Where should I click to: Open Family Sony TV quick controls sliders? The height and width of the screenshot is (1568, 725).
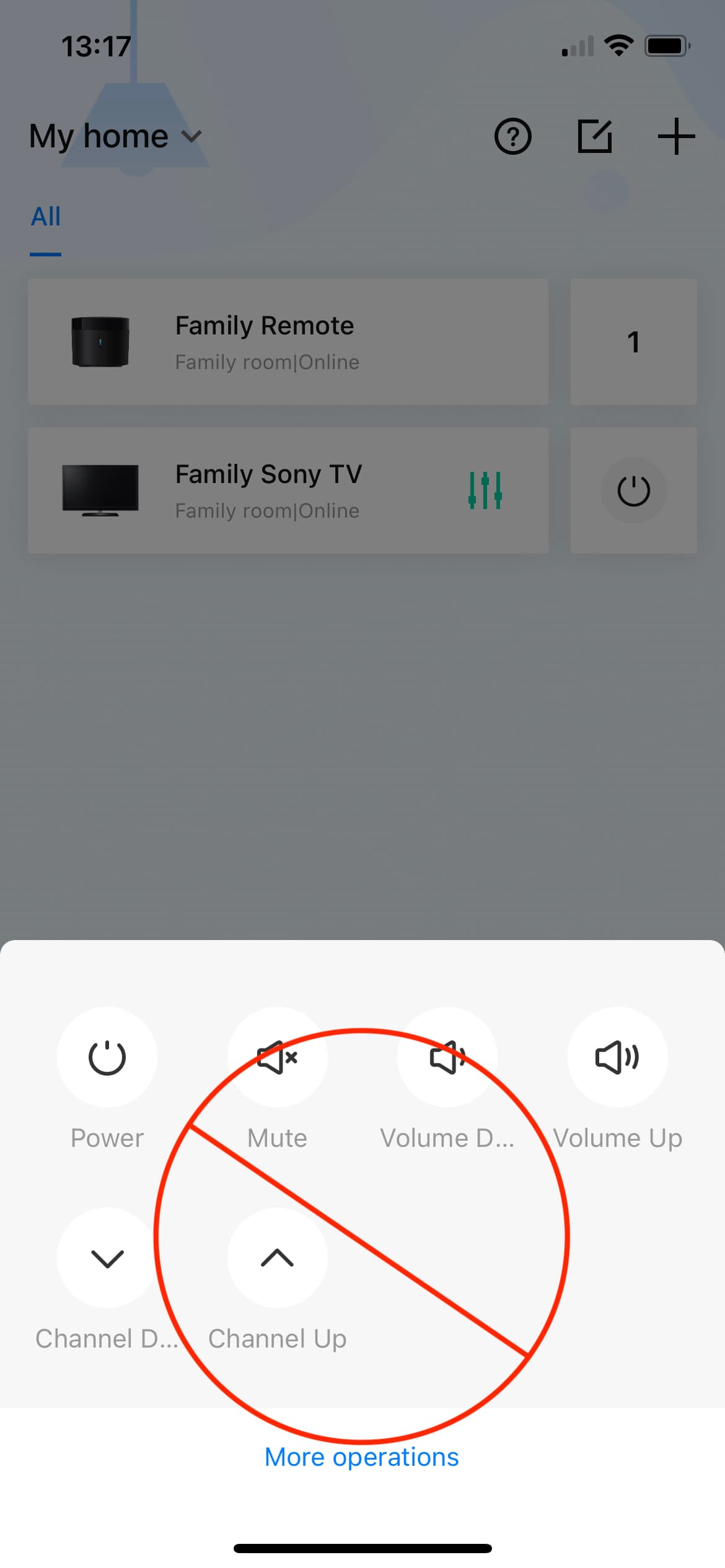tap(485, 490)
